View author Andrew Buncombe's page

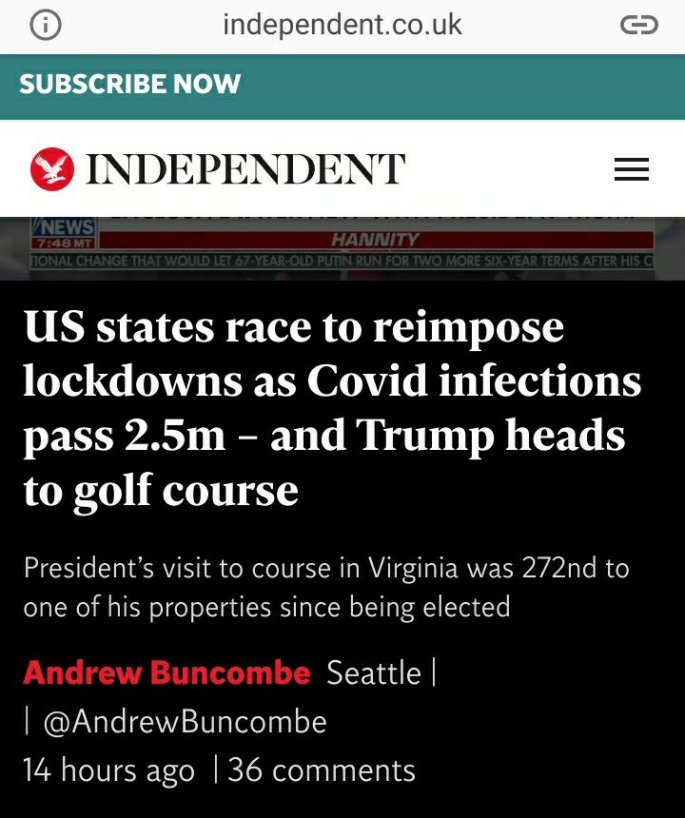point(167,673)
